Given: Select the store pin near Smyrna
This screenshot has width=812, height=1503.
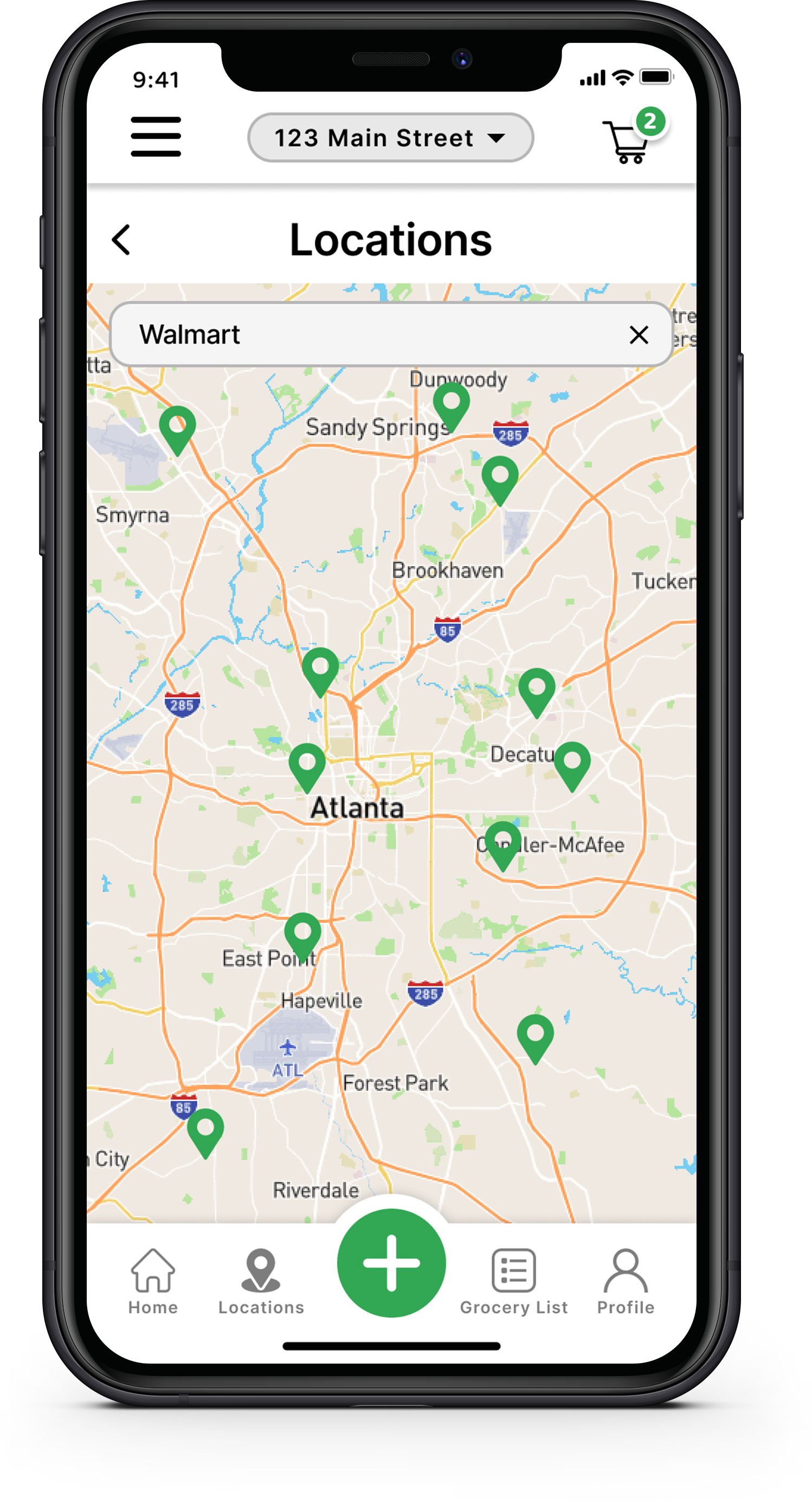Looking at the screenshot, I should [177, 431].
